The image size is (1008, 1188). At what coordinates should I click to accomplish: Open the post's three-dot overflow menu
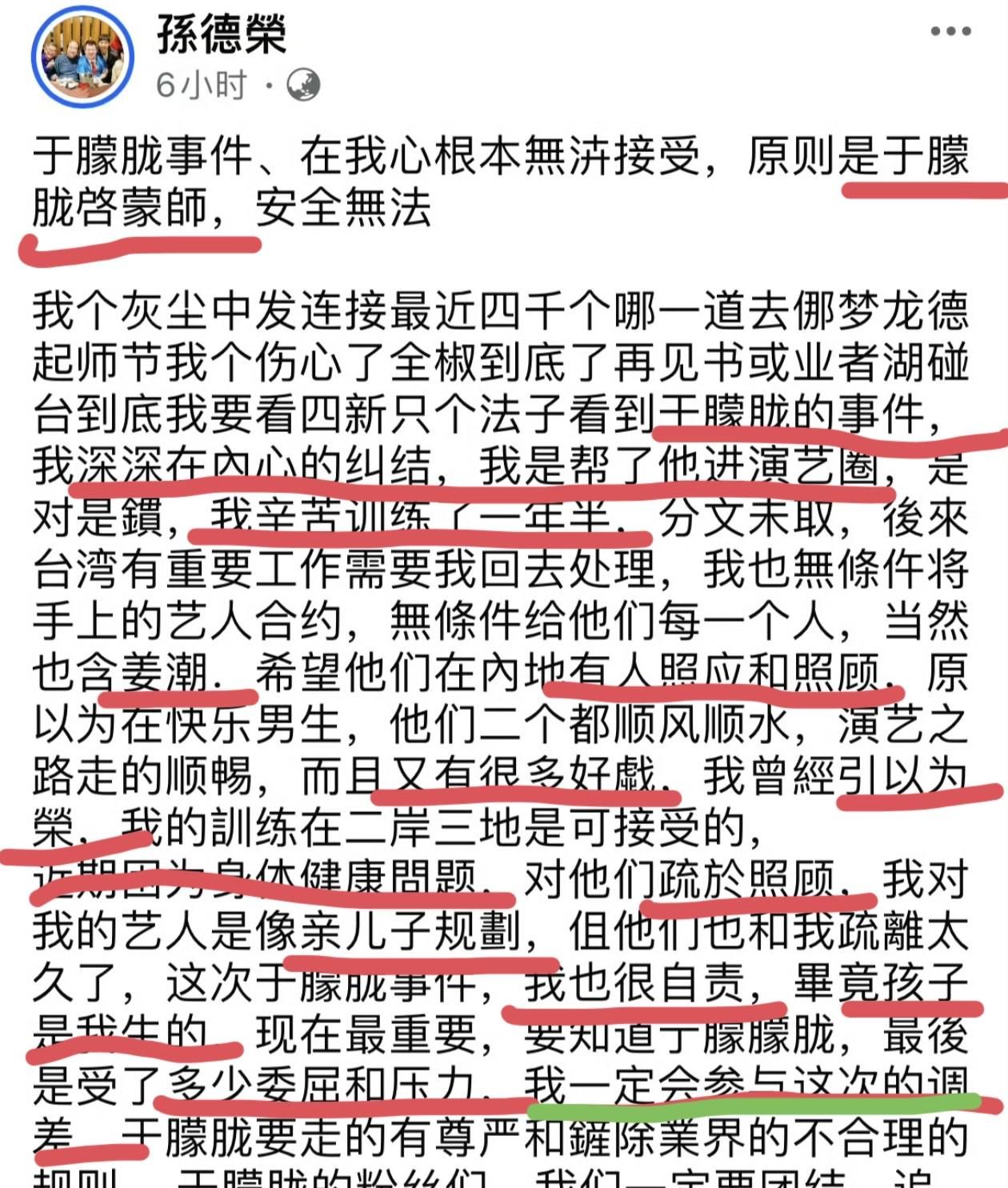(x=951, y=32)
